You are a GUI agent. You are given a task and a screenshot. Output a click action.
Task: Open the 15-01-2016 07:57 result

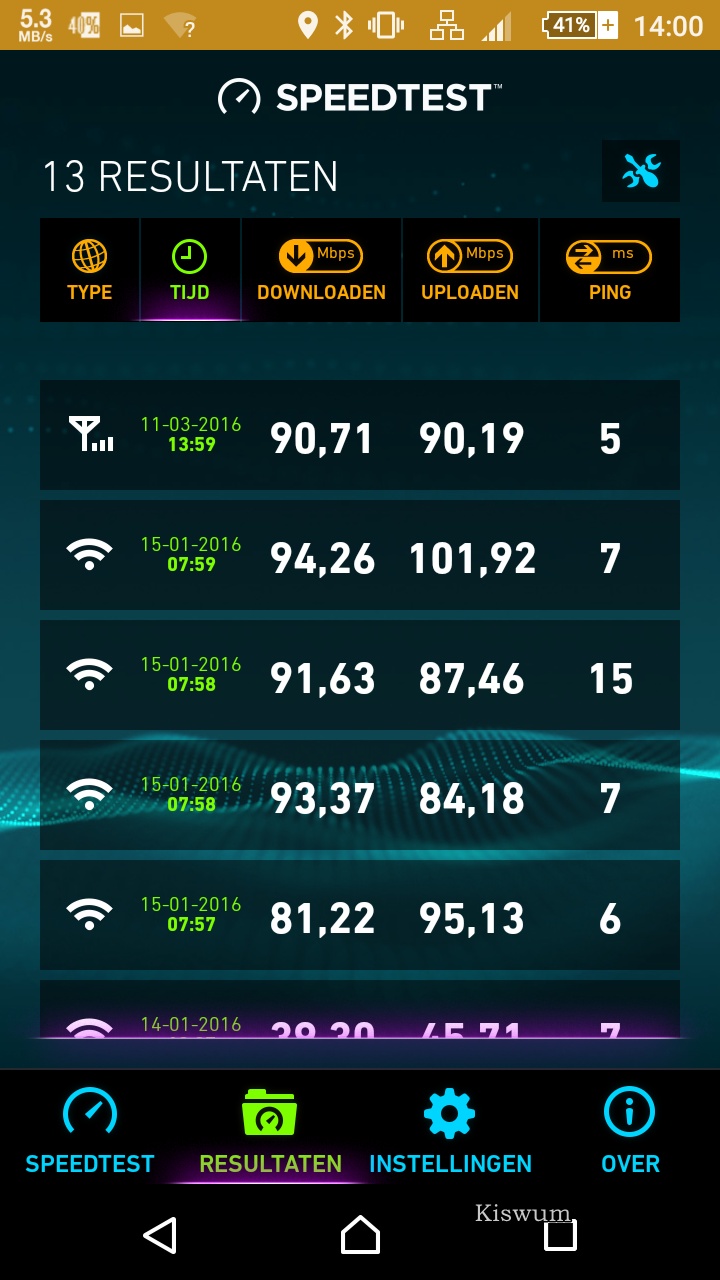click(360, 915)
